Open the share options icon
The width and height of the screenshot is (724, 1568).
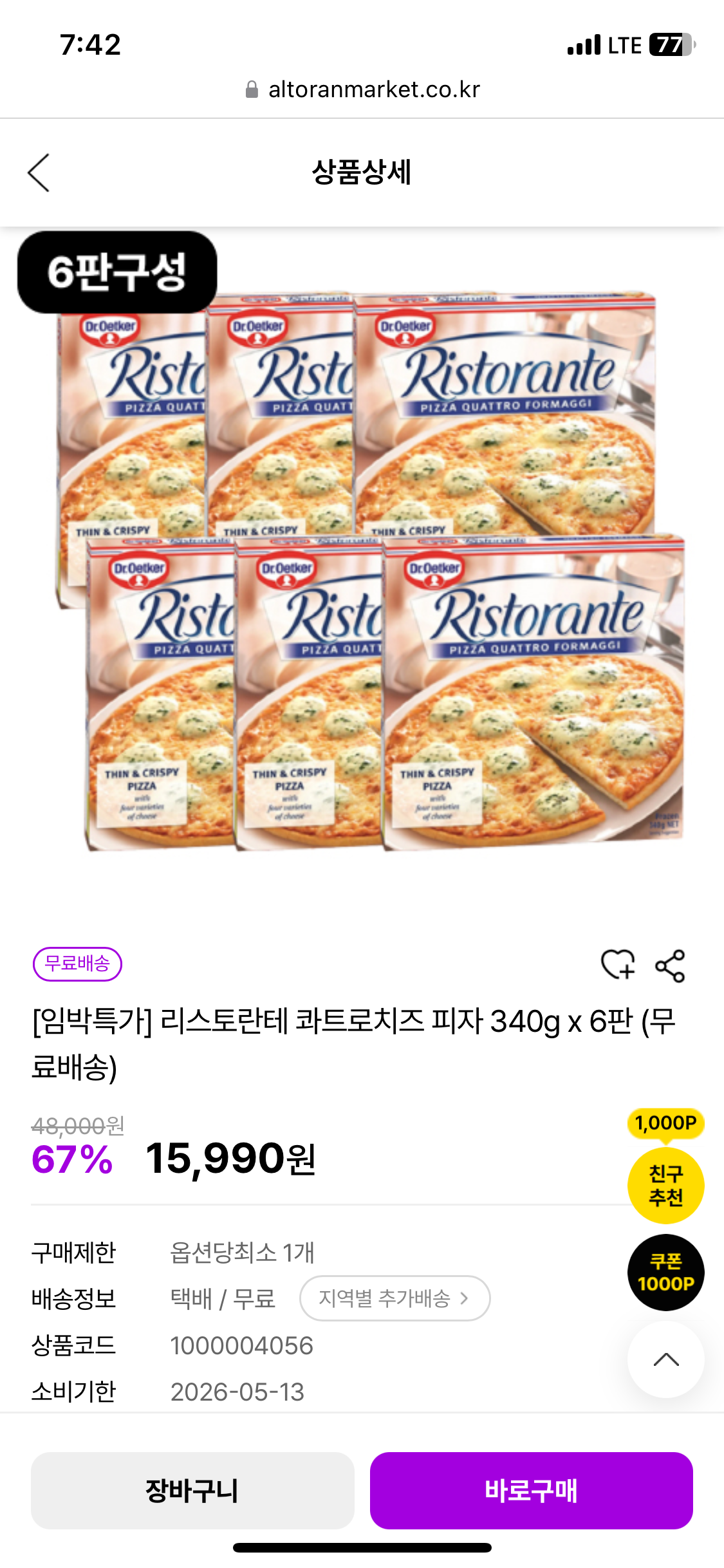[671, 964]
